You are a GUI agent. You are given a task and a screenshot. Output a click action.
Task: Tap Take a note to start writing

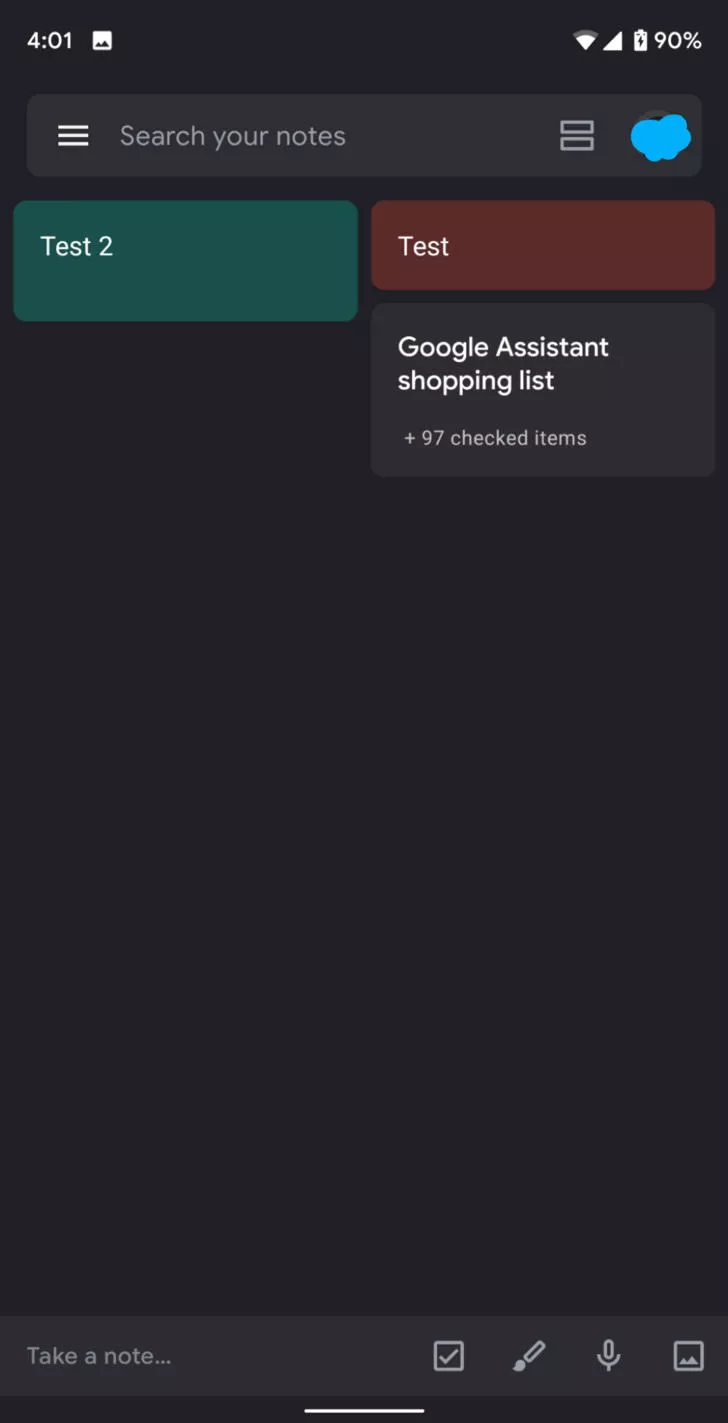click(x=99, y=1356)
